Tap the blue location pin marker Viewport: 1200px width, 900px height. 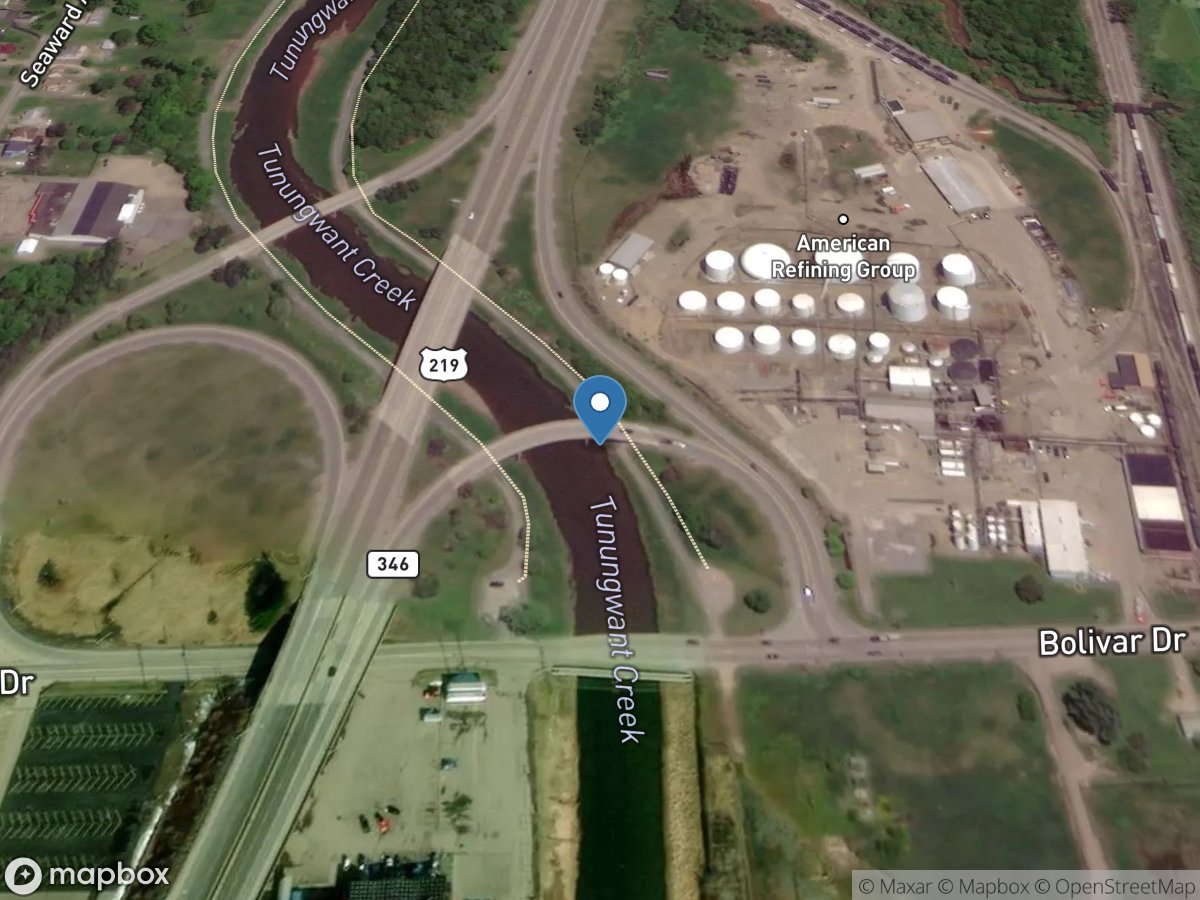600,407
